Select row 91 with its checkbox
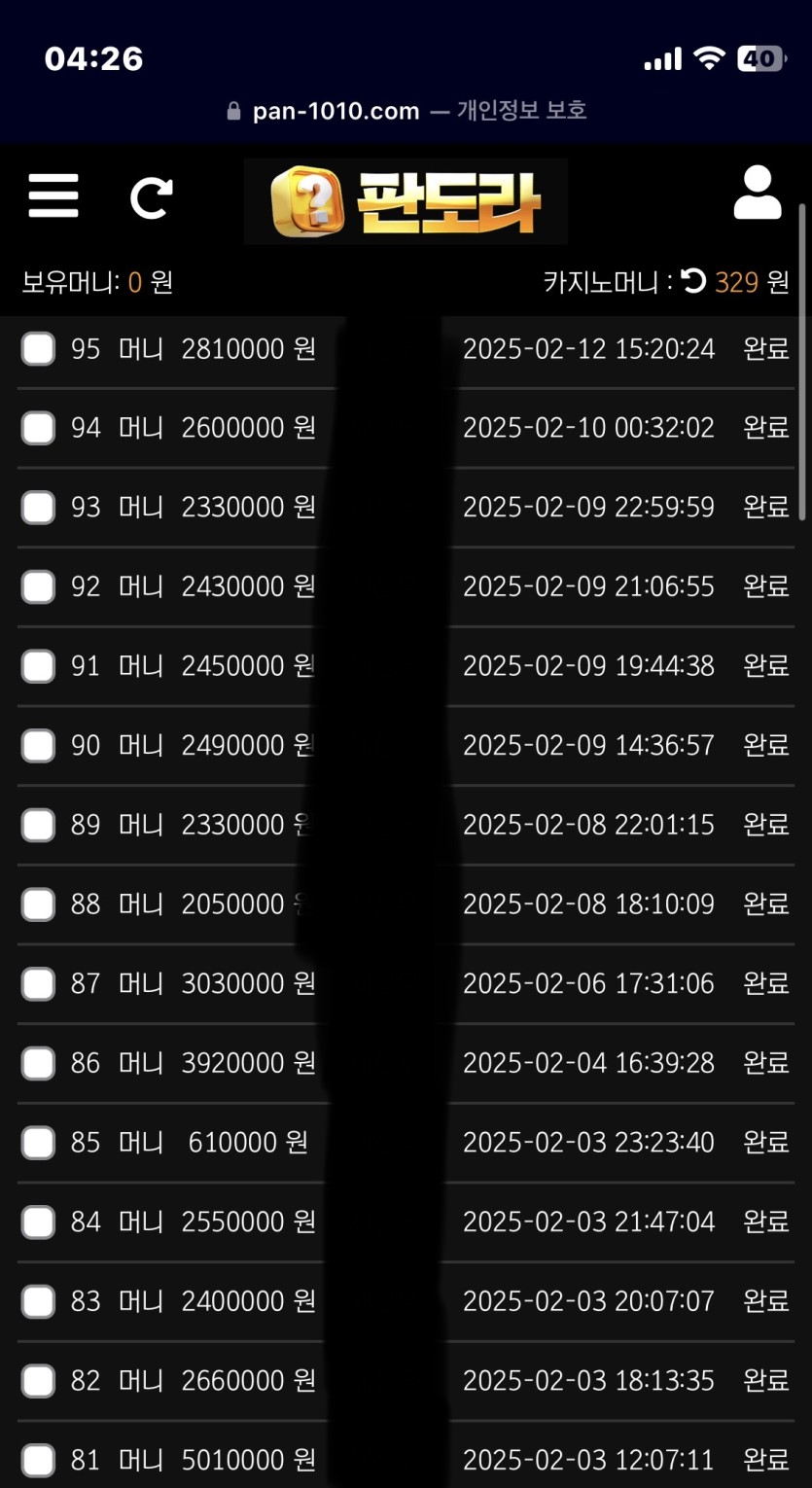Screen dimensions: 812x1488 [x=38, y=666]
